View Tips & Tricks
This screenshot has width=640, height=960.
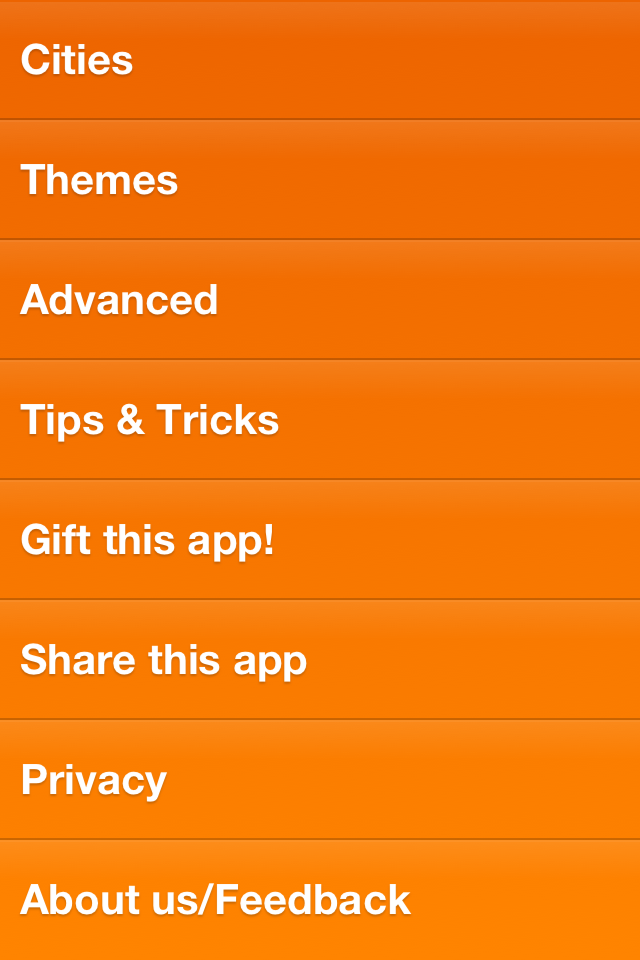(x=320, y=420)
